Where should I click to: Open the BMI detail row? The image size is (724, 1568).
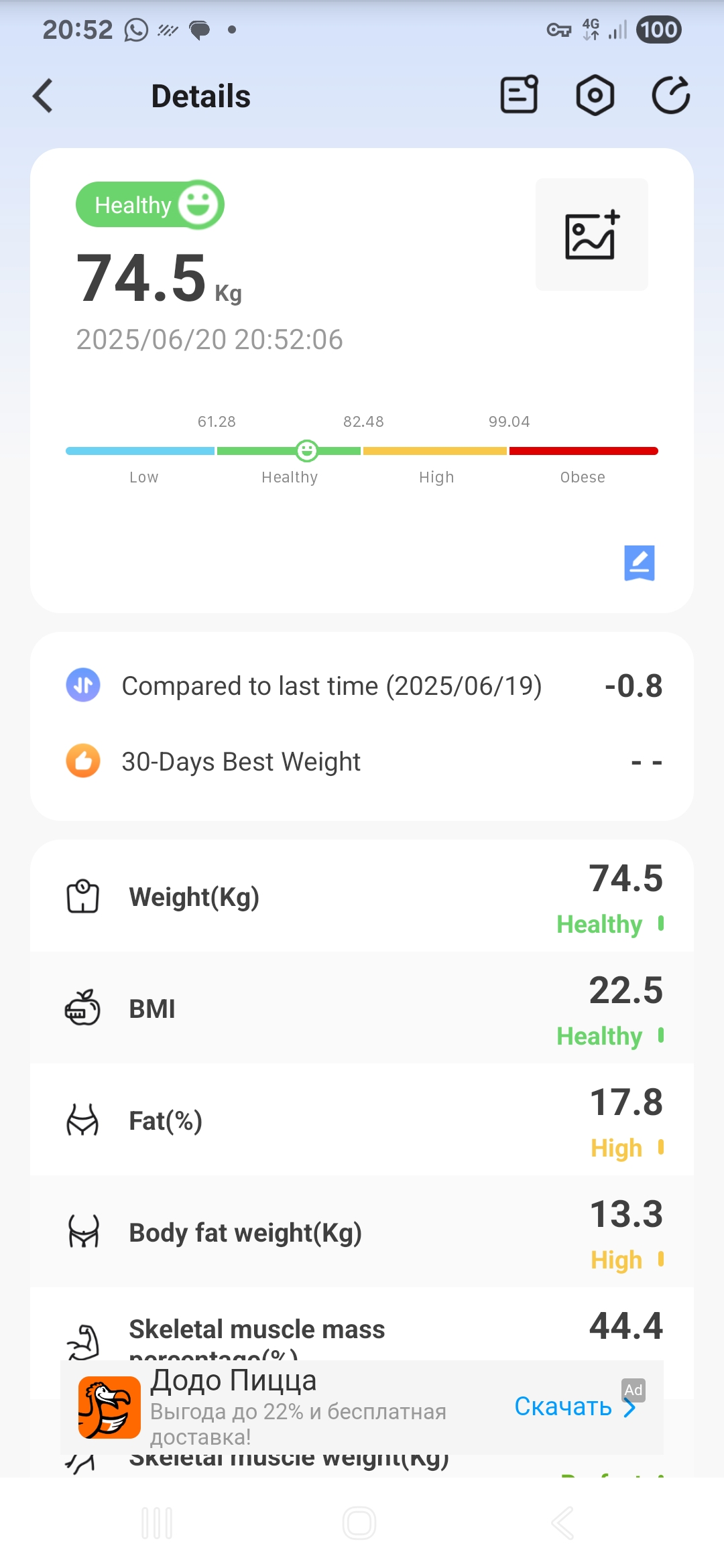(362, 1008)
